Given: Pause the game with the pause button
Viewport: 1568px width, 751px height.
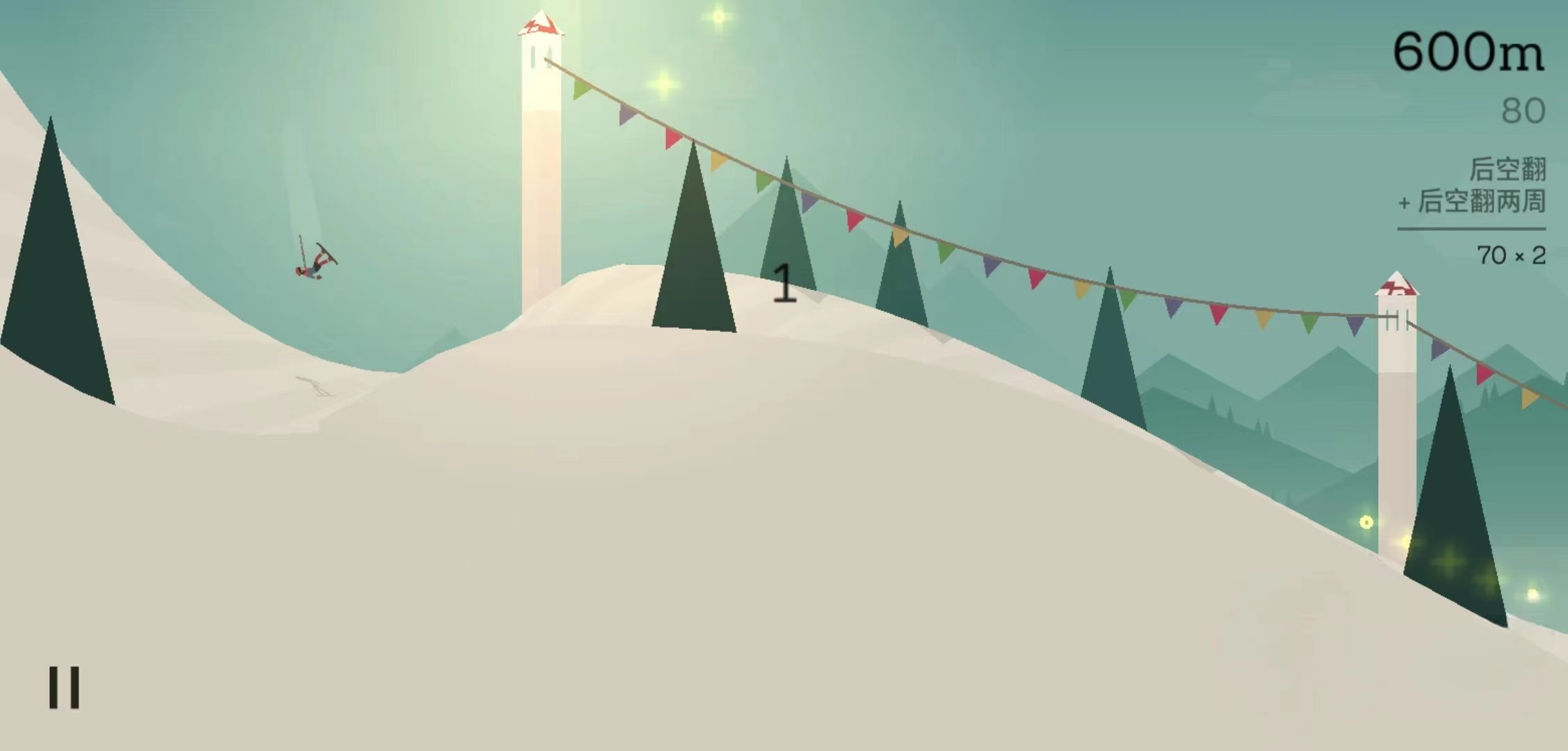Looking at the screenshot, I should pyautogui.click(x=64, y=688).
